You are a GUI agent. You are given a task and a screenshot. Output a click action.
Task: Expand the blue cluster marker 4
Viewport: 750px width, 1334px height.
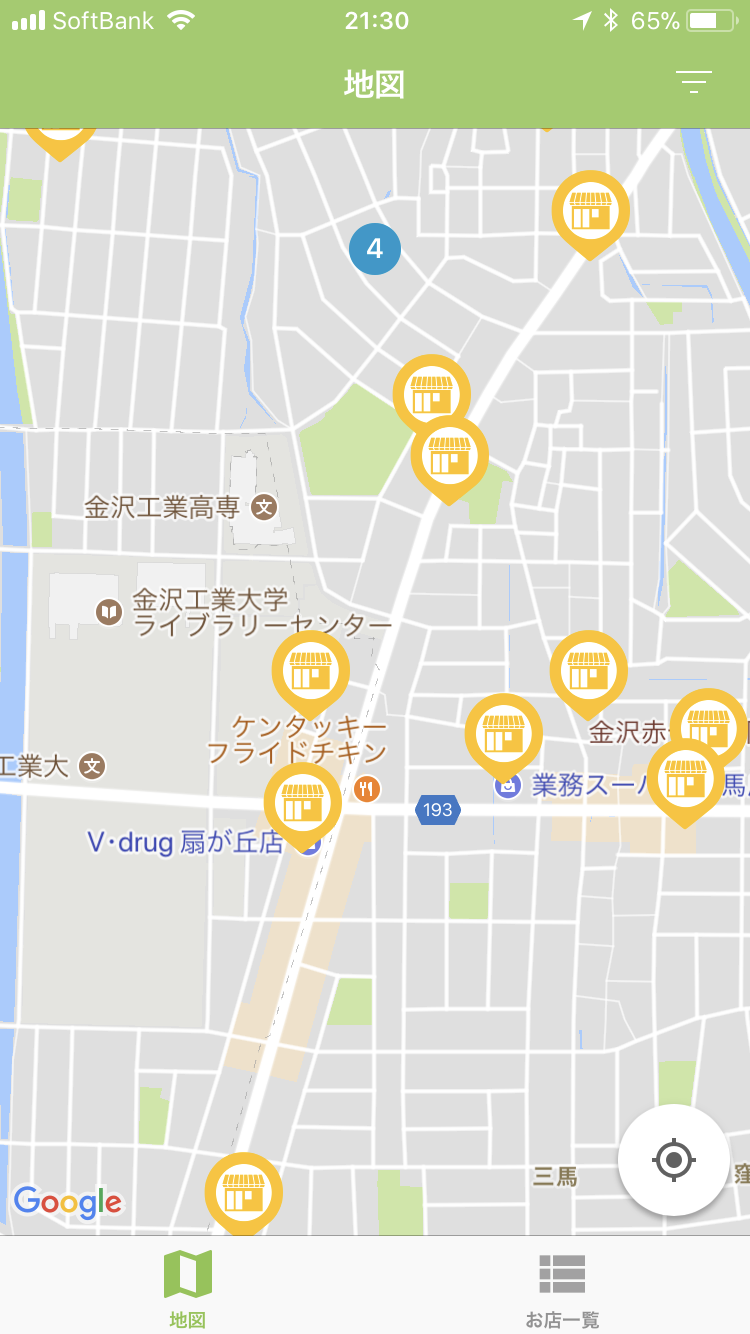(x=375, y=248)
